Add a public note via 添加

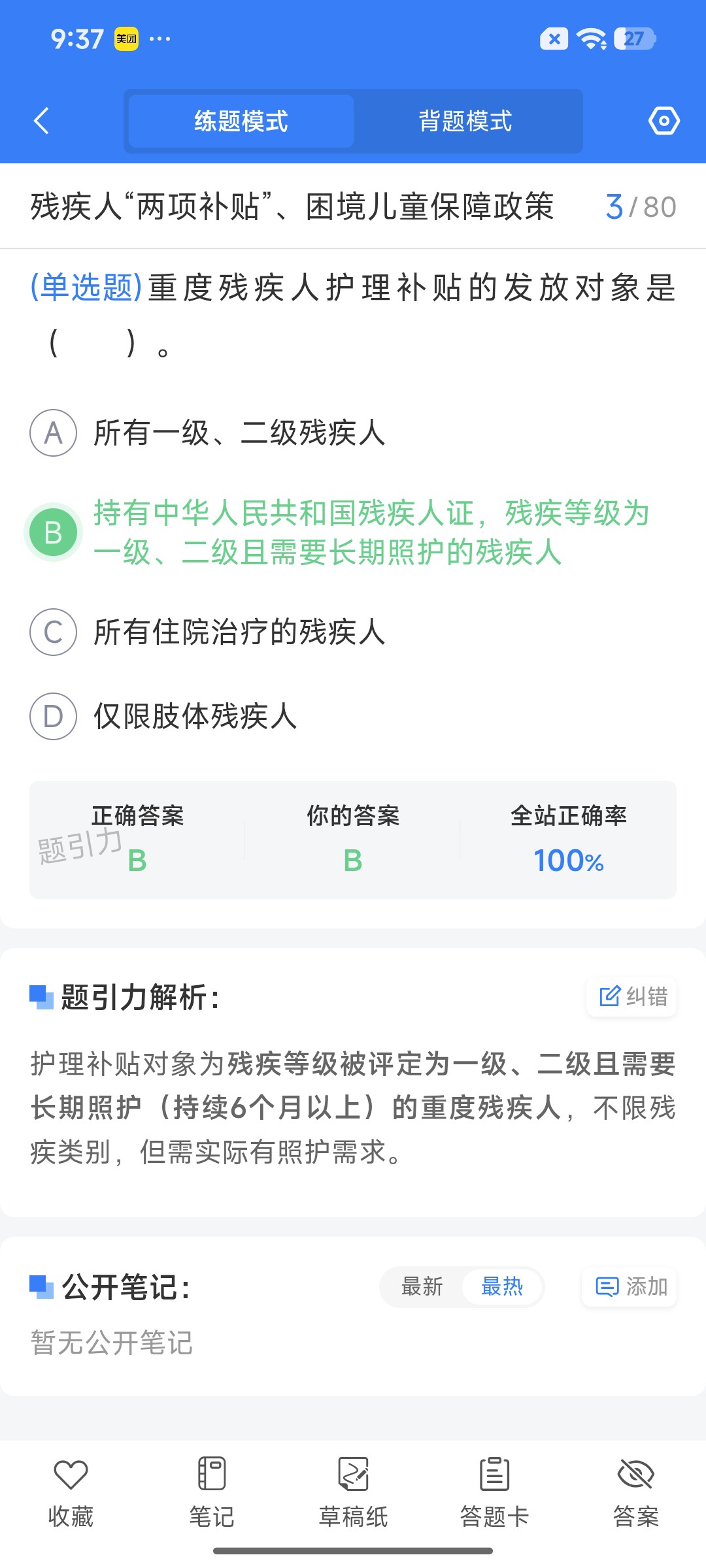629,1287
